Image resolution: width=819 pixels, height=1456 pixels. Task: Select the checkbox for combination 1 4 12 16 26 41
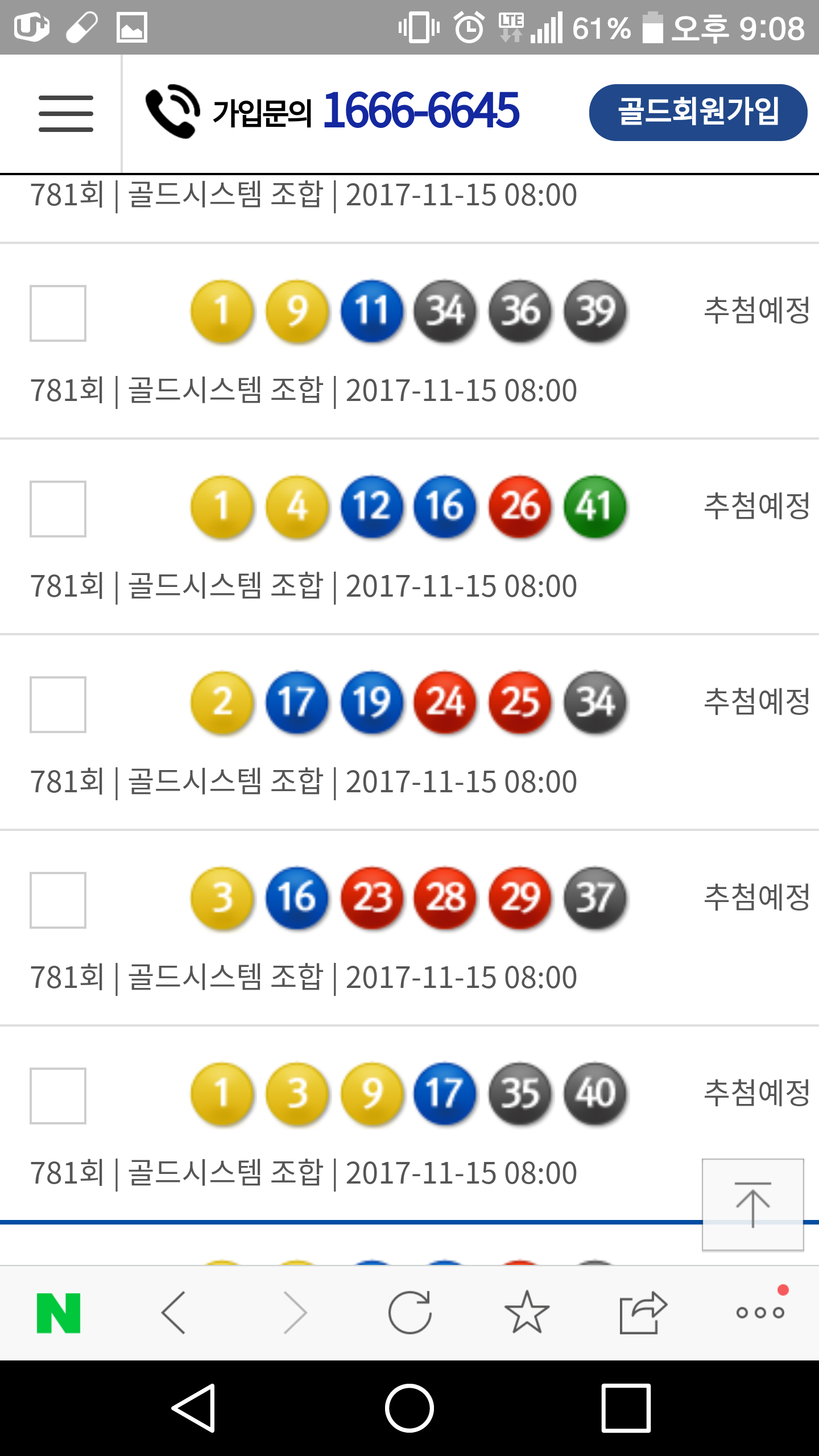(58, 509)
